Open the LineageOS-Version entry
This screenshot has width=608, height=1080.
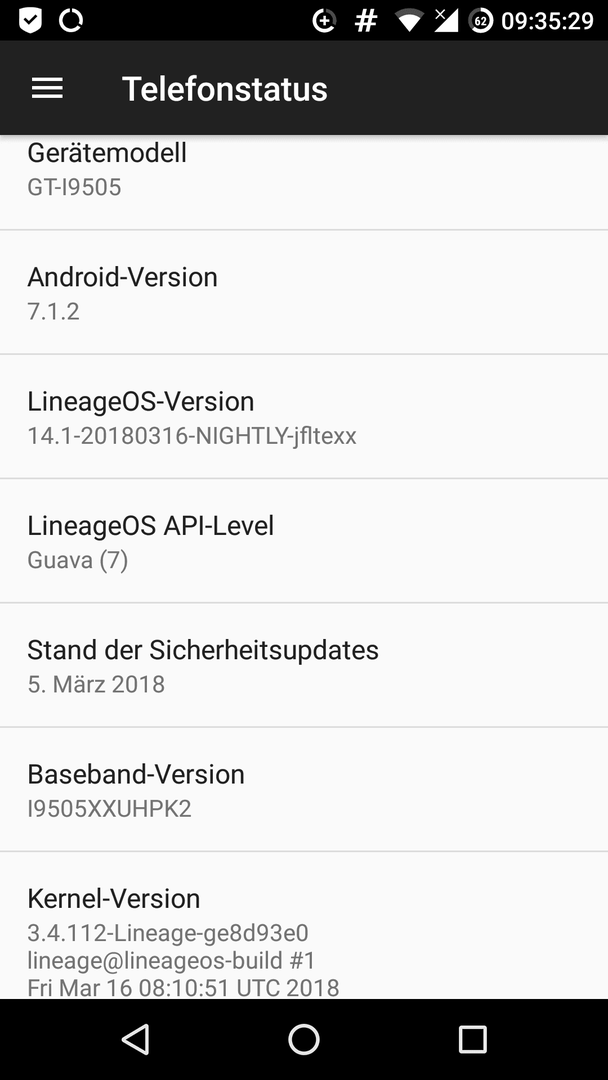(x=304, y=417)
